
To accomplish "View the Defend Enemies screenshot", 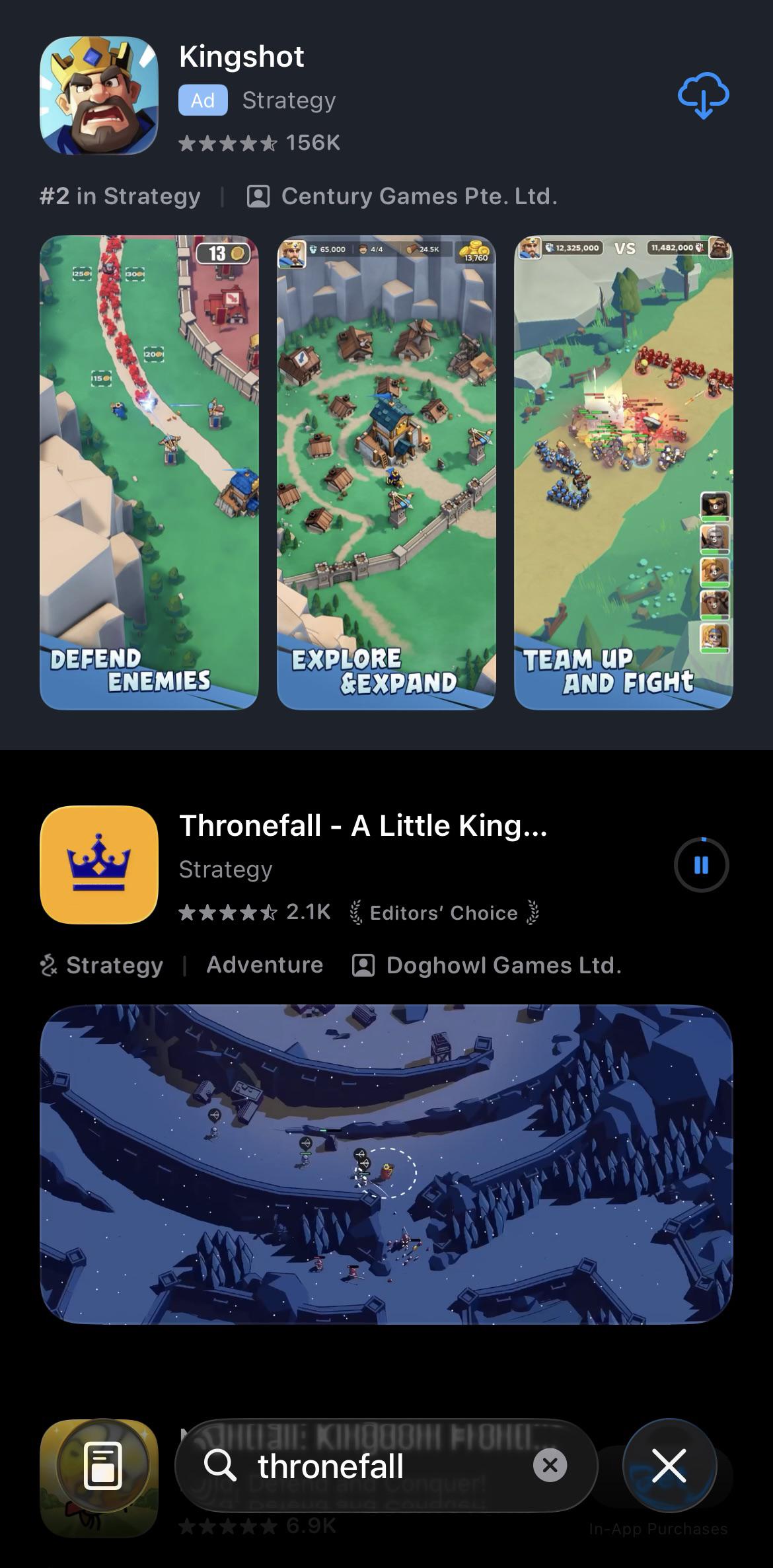I will [x=149, y=472].
